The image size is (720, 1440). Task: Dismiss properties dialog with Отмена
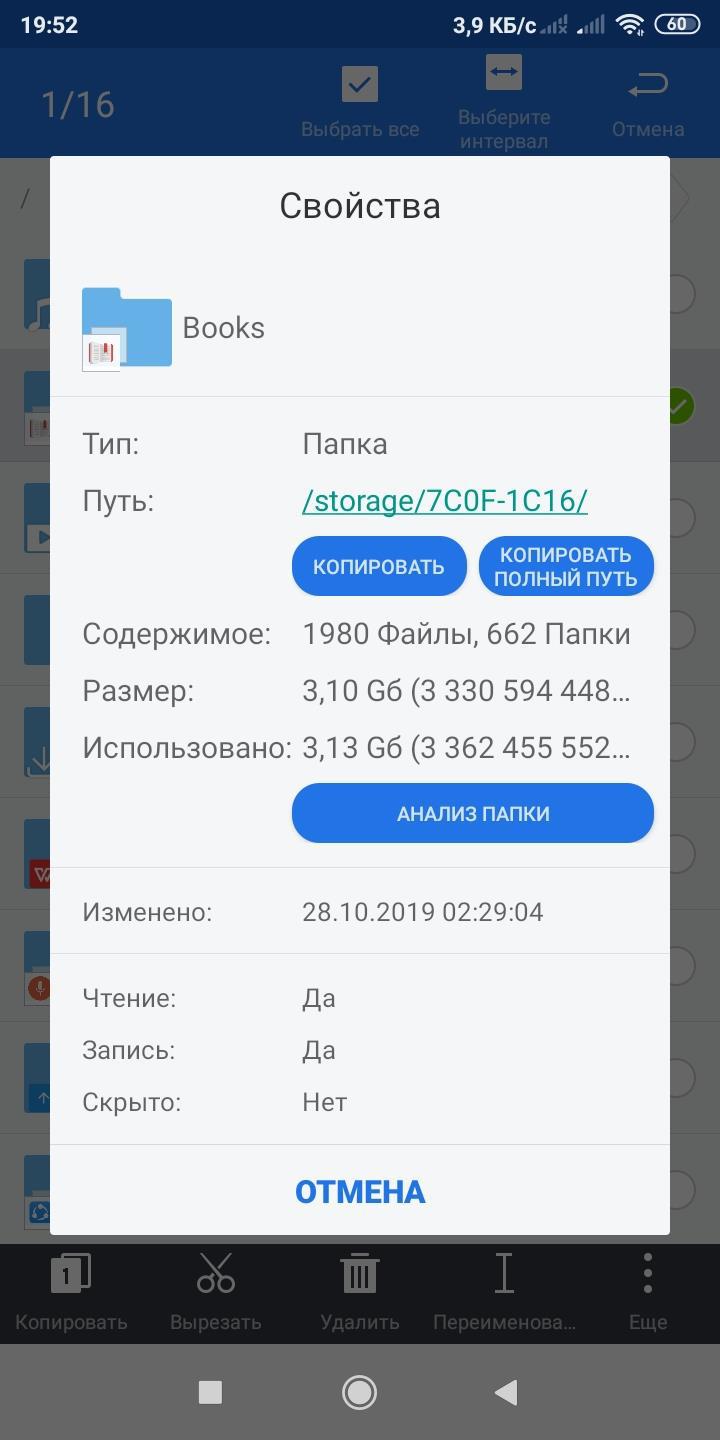360,1191
